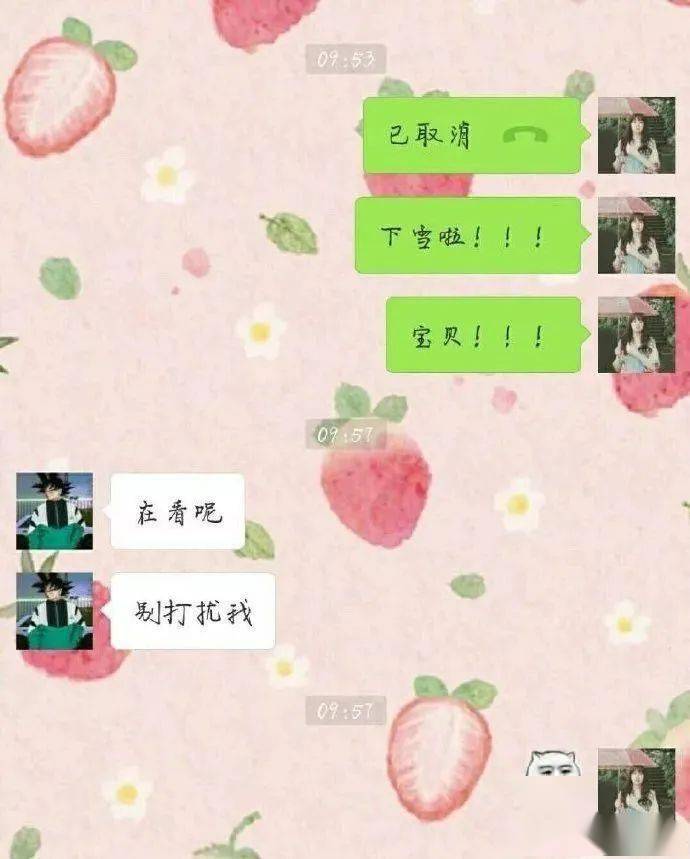Tap the cancelled call message 已取消

click(x=470, y=135)
